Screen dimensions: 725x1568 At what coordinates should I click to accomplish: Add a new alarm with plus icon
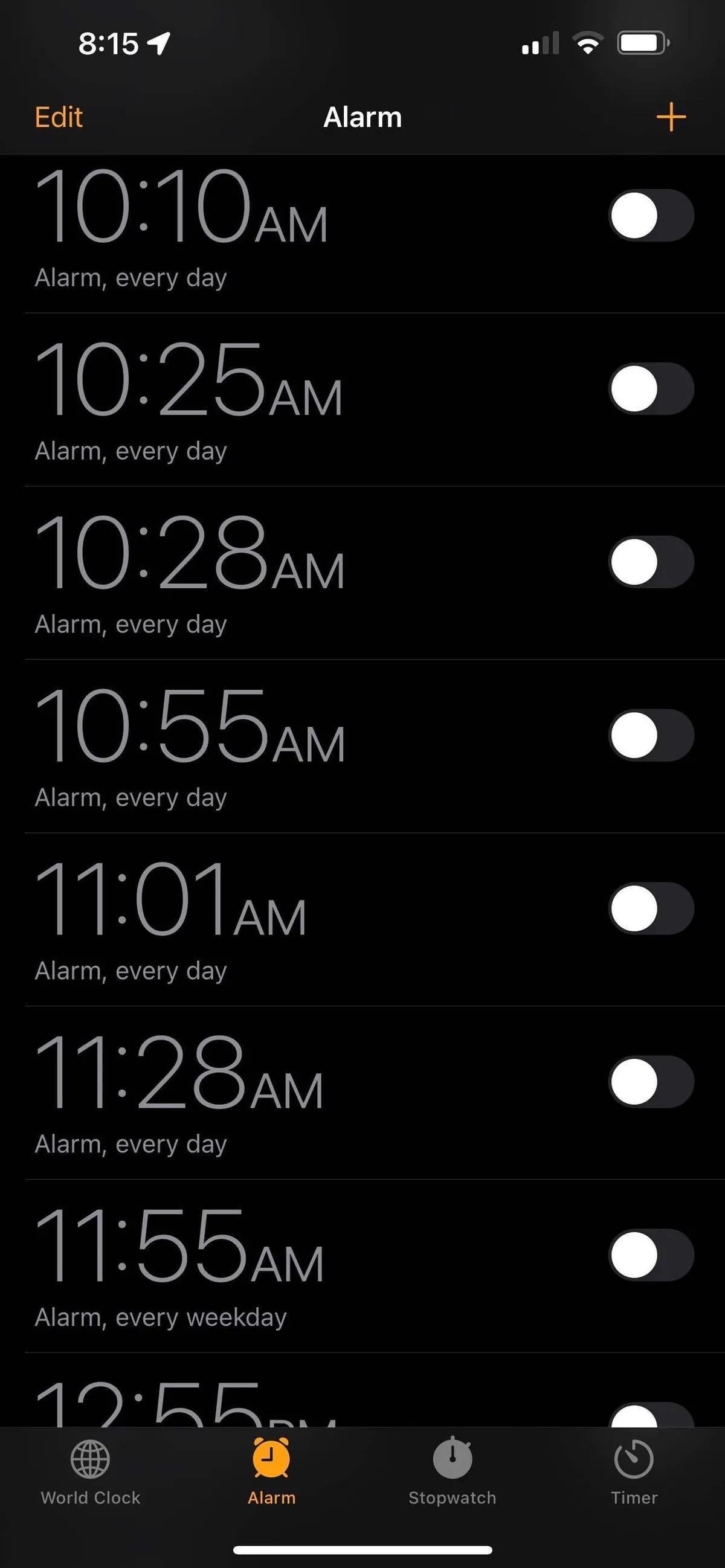tap(671, 117)
